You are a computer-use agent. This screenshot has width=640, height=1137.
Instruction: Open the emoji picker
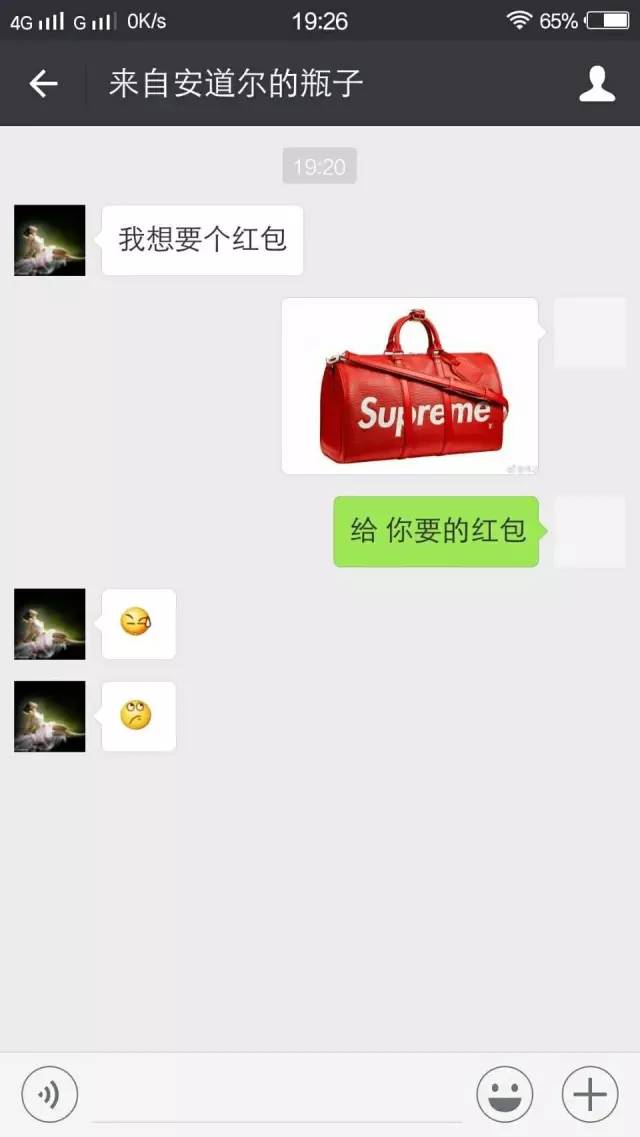coord(504,1095)
